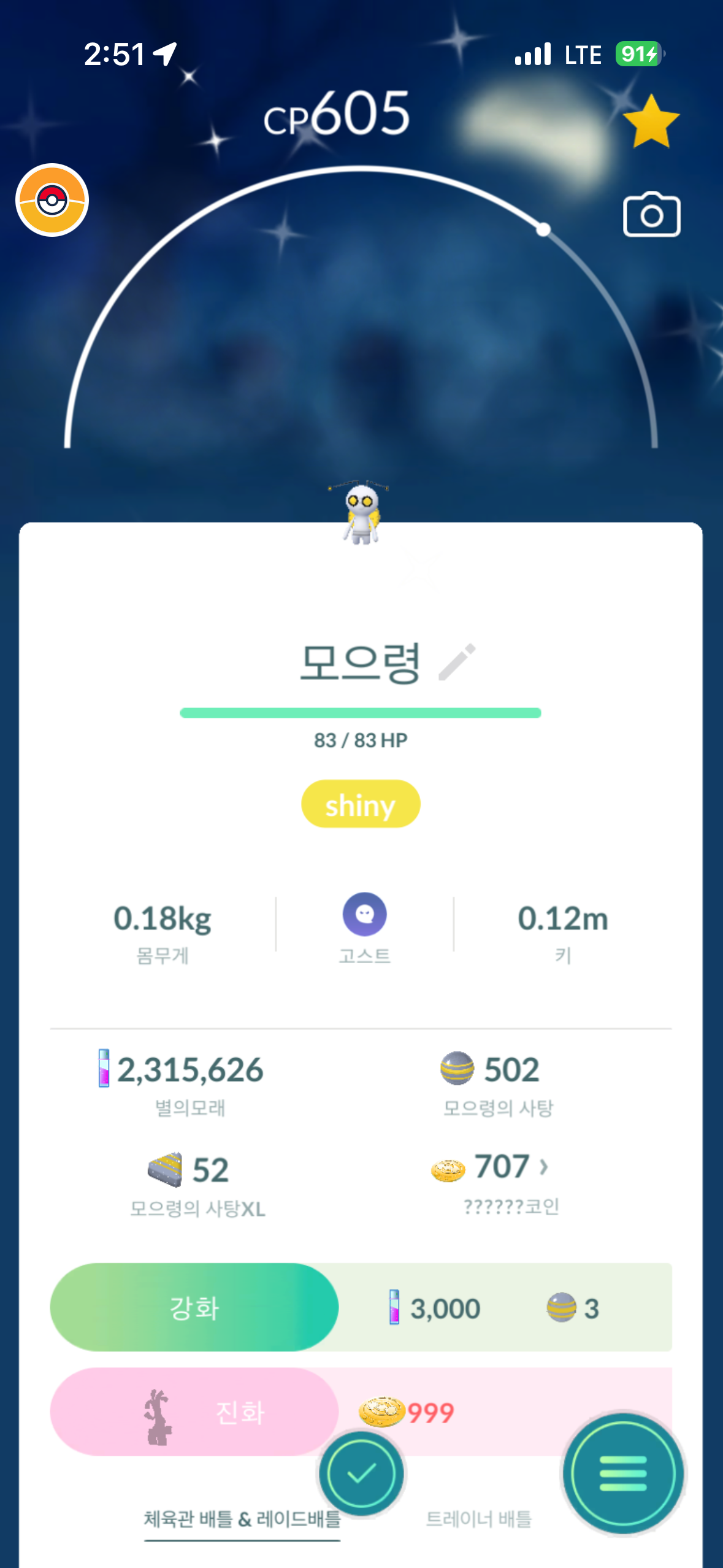Open the round three-line menu button
This screenshot has width=723, height=1568.
point(623,1473)
